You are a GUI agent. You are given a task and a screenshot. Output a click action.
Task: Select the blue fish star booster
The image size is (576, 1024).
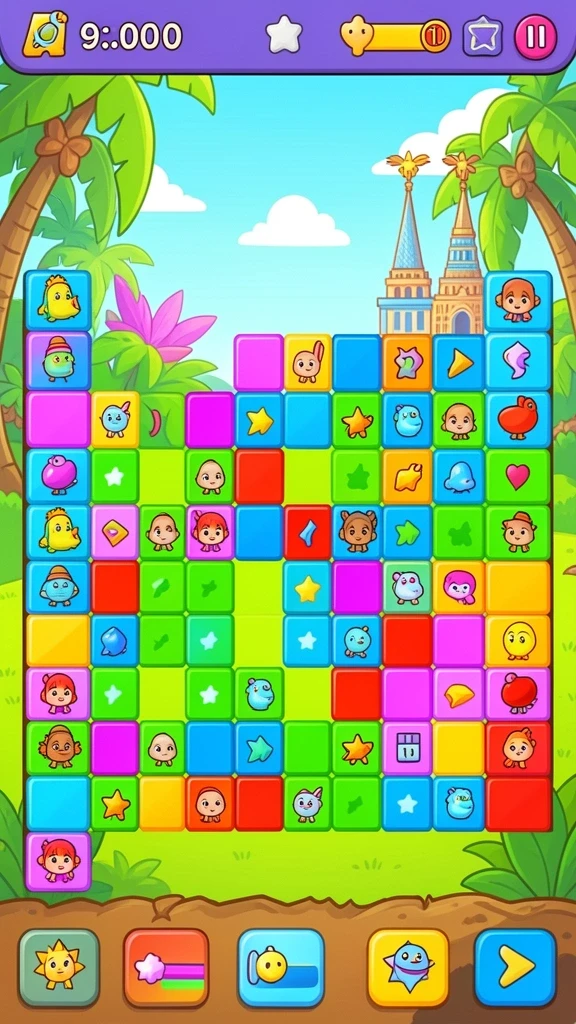[408, 967]
